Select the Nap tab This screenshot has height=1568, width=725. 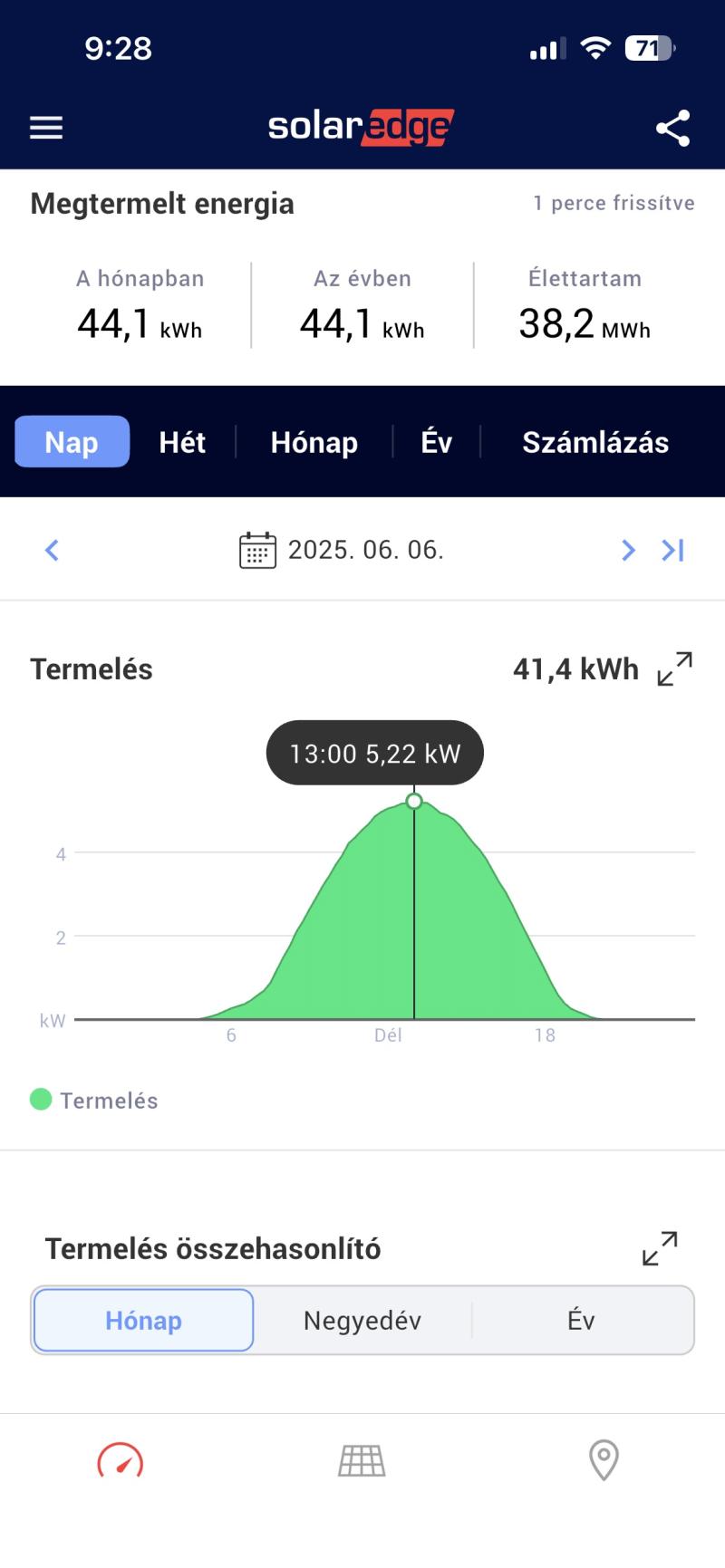coord(72,442)
